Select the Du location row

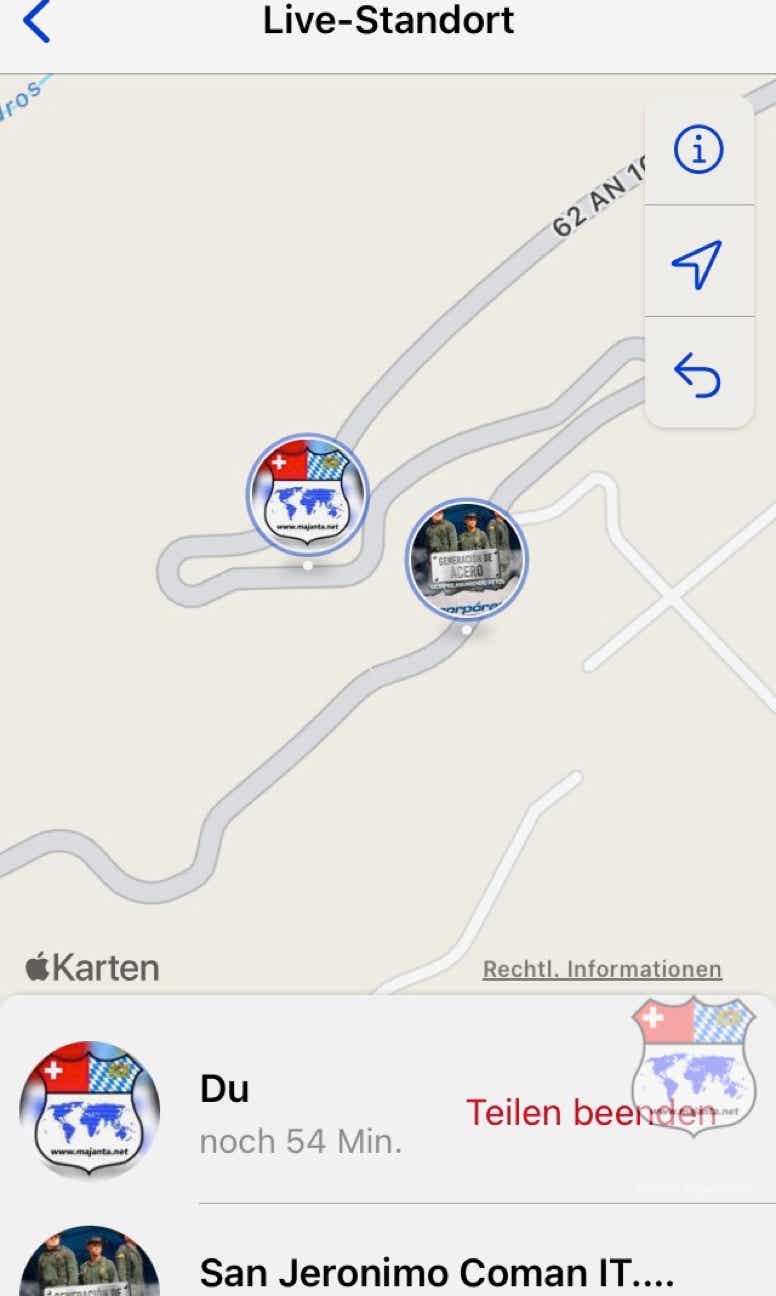300,1112
